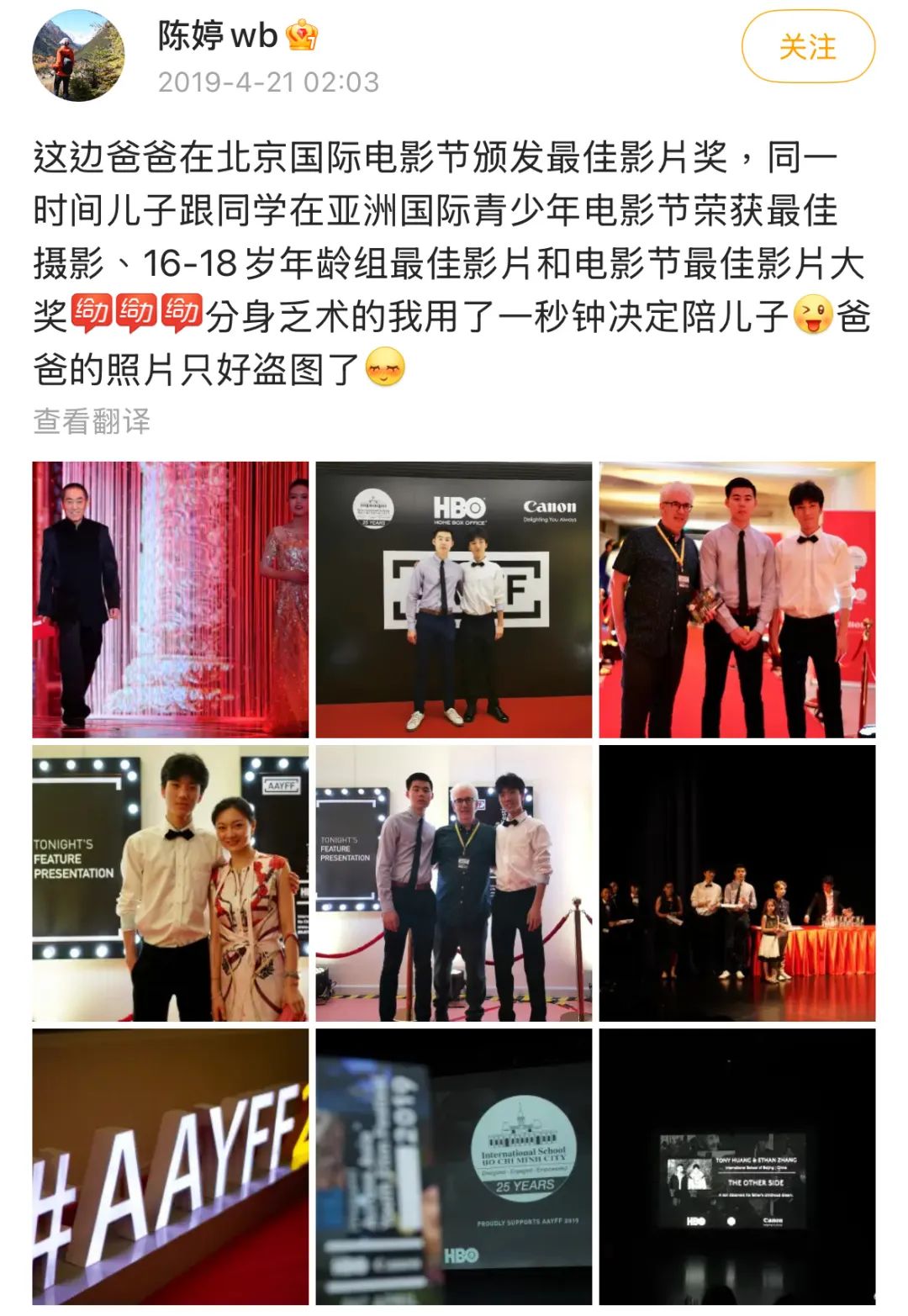Enlarge the International School 25 Years photo
The height and width of the screenshot is (1316, 908).
tap(454, 1166)
